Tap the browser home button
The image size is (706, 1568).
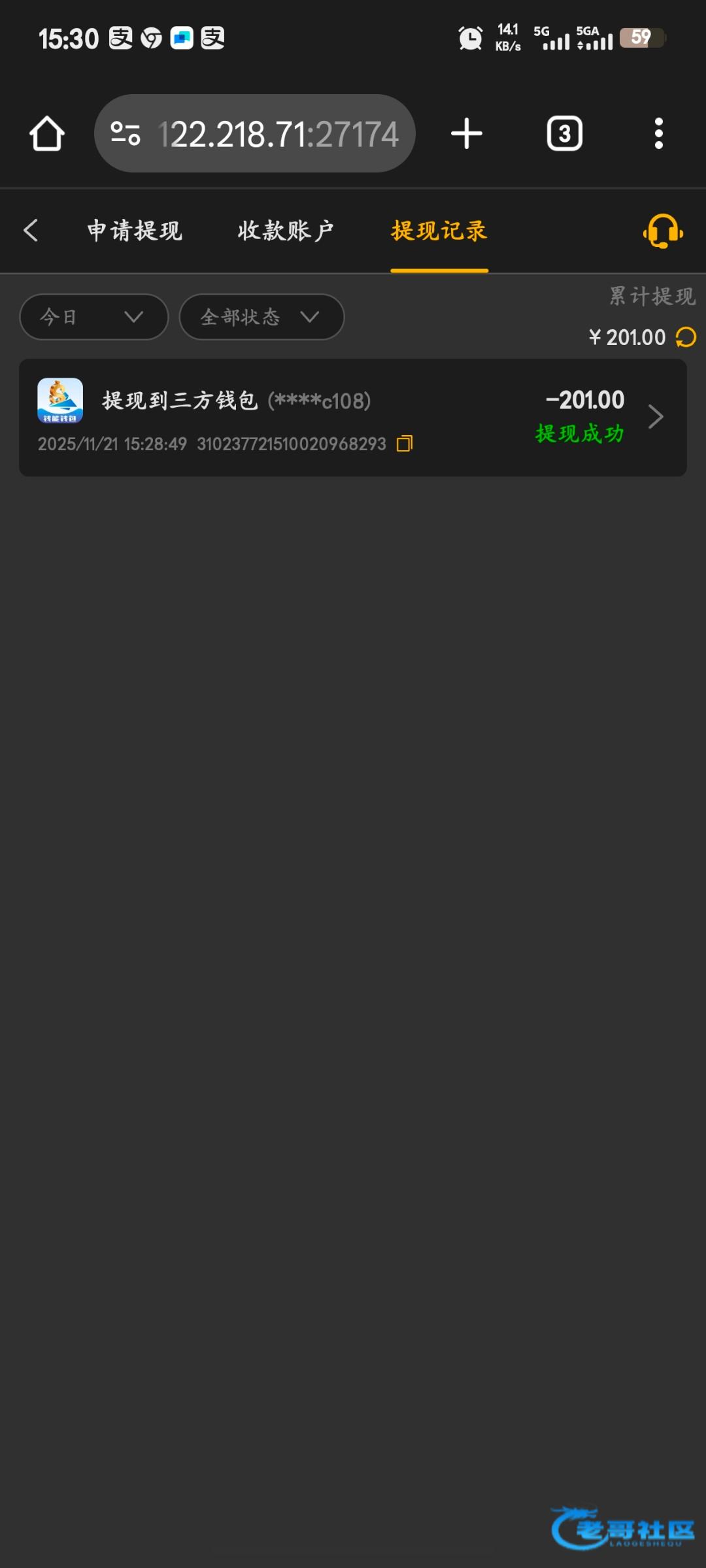point(47,134)
